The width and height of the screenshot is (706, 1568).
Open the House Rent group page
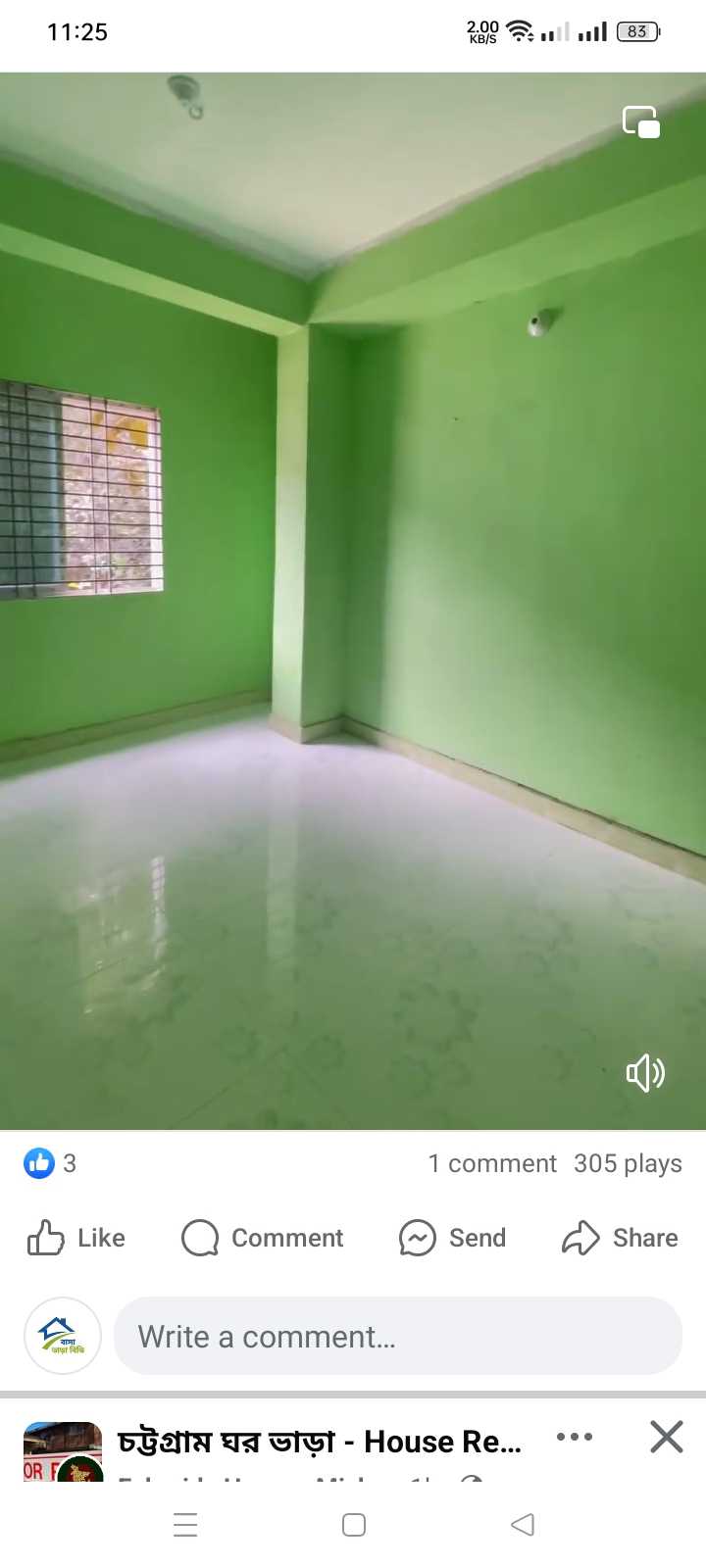319,1442
